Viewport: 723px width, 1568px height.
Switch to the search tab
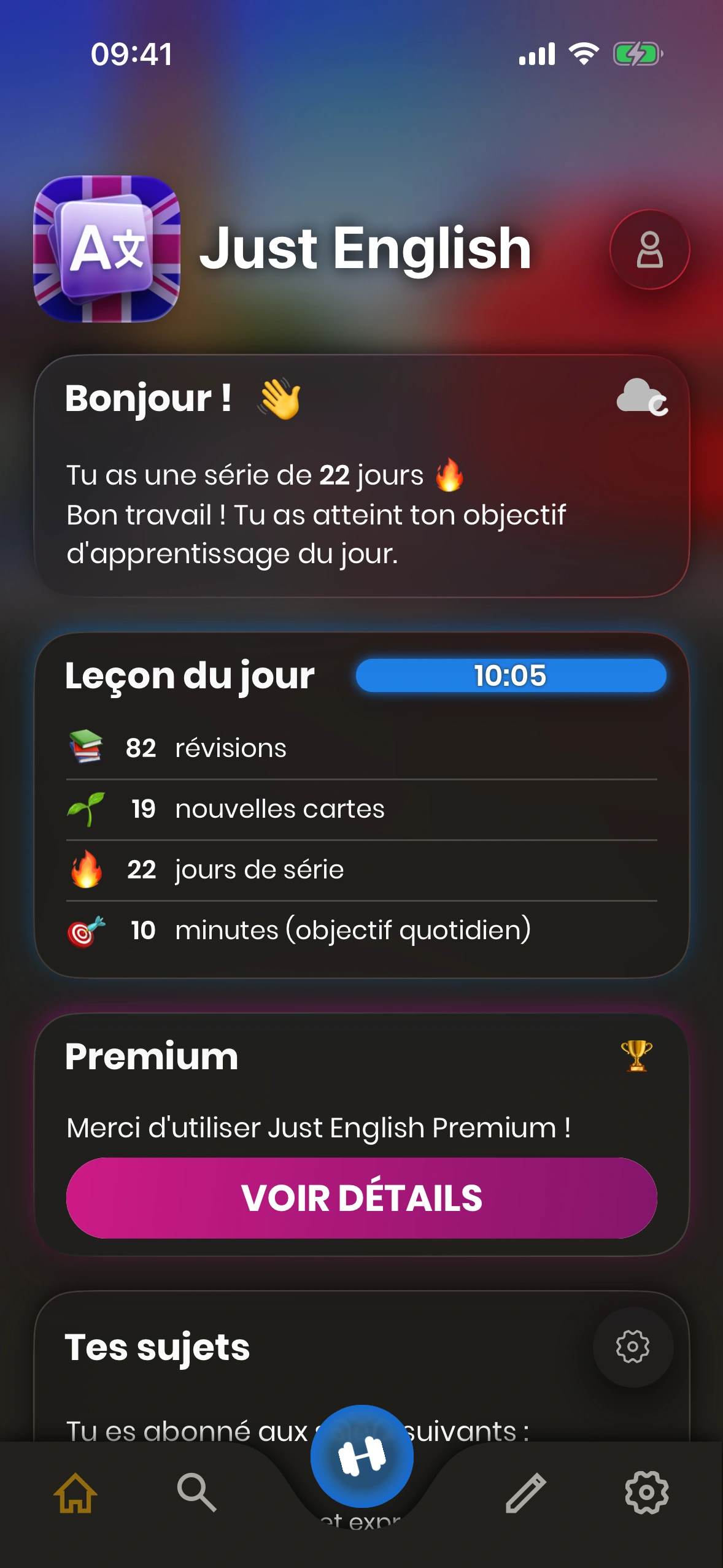click(x=196, y=1493)
